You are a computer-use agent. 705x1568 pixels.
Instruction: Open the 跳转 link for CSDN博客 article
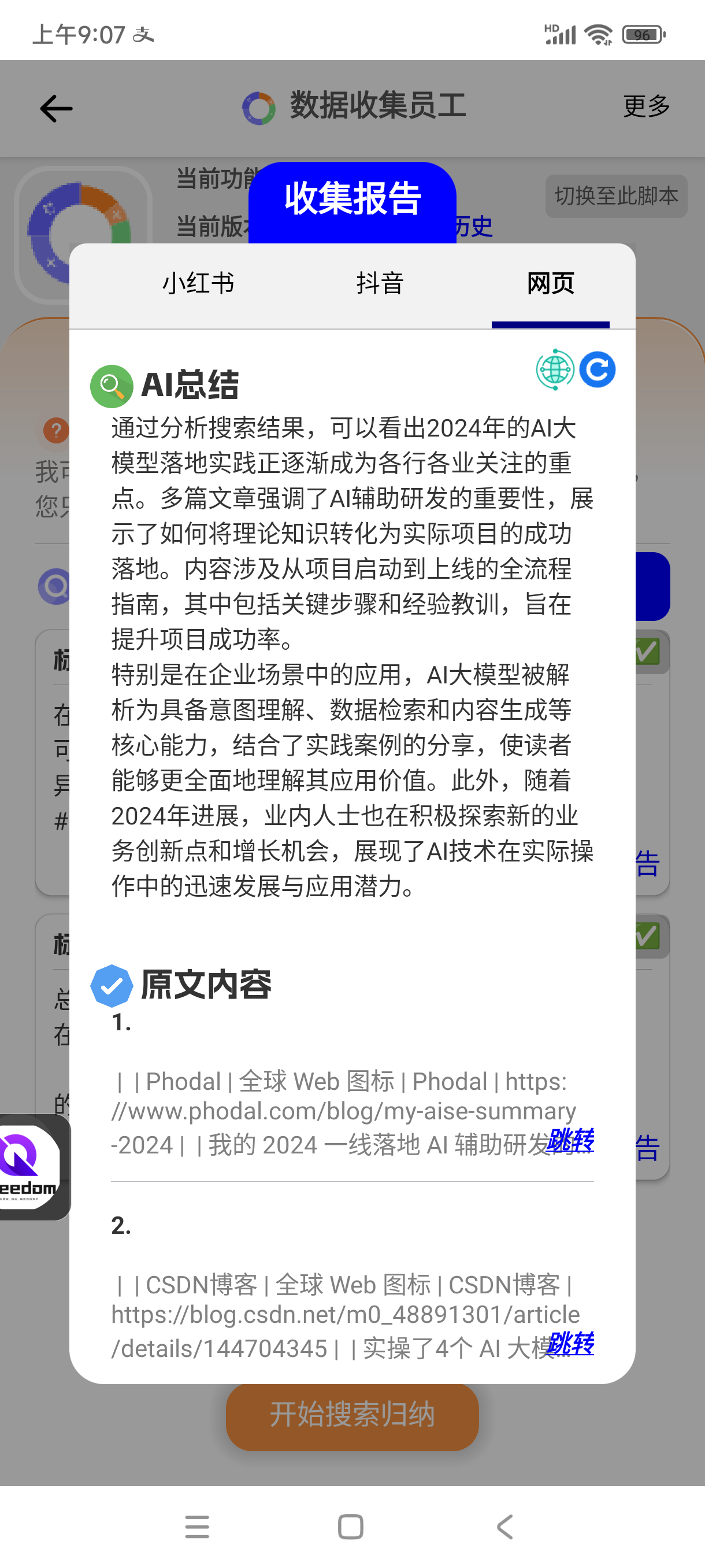coord(570,1344)
